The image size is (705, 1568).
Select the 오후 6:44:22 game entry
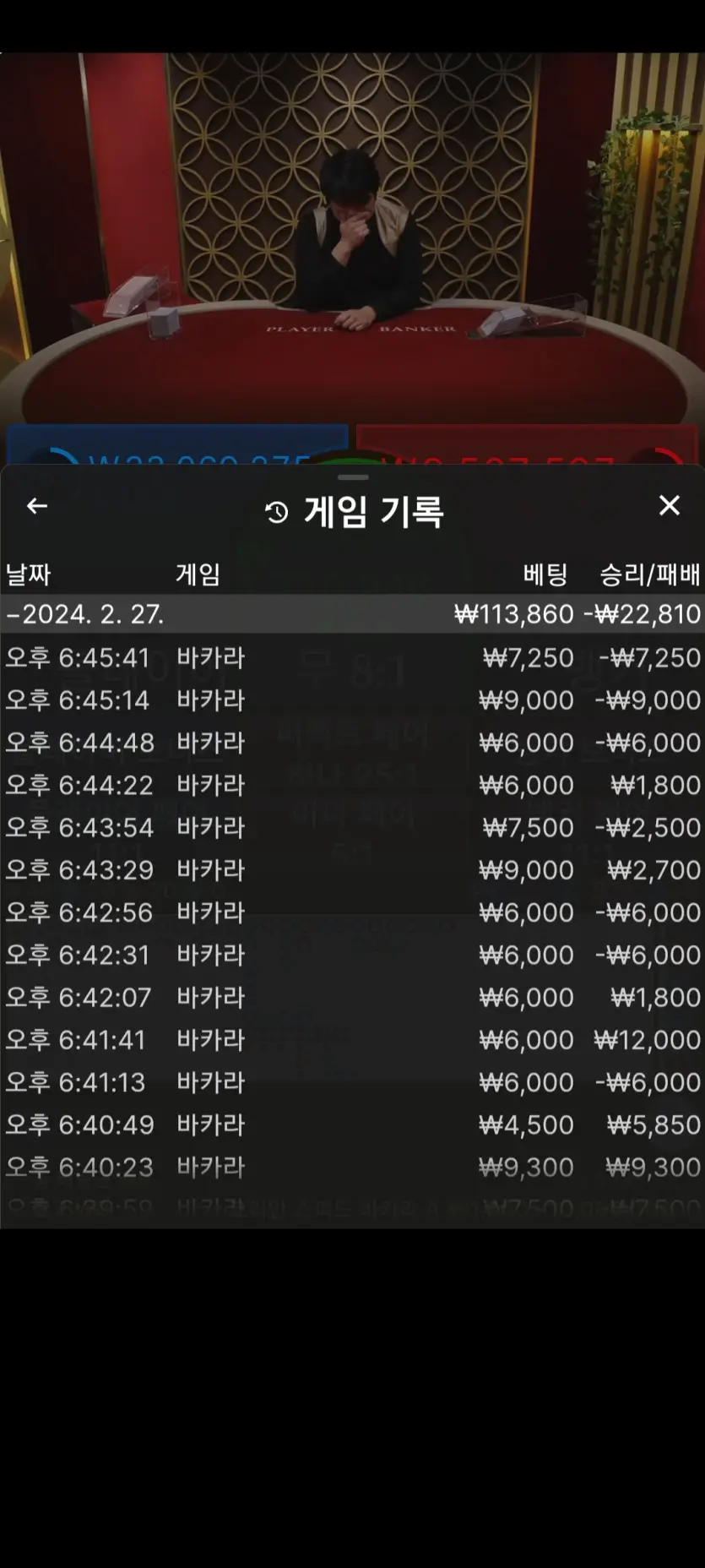point(352,785)
